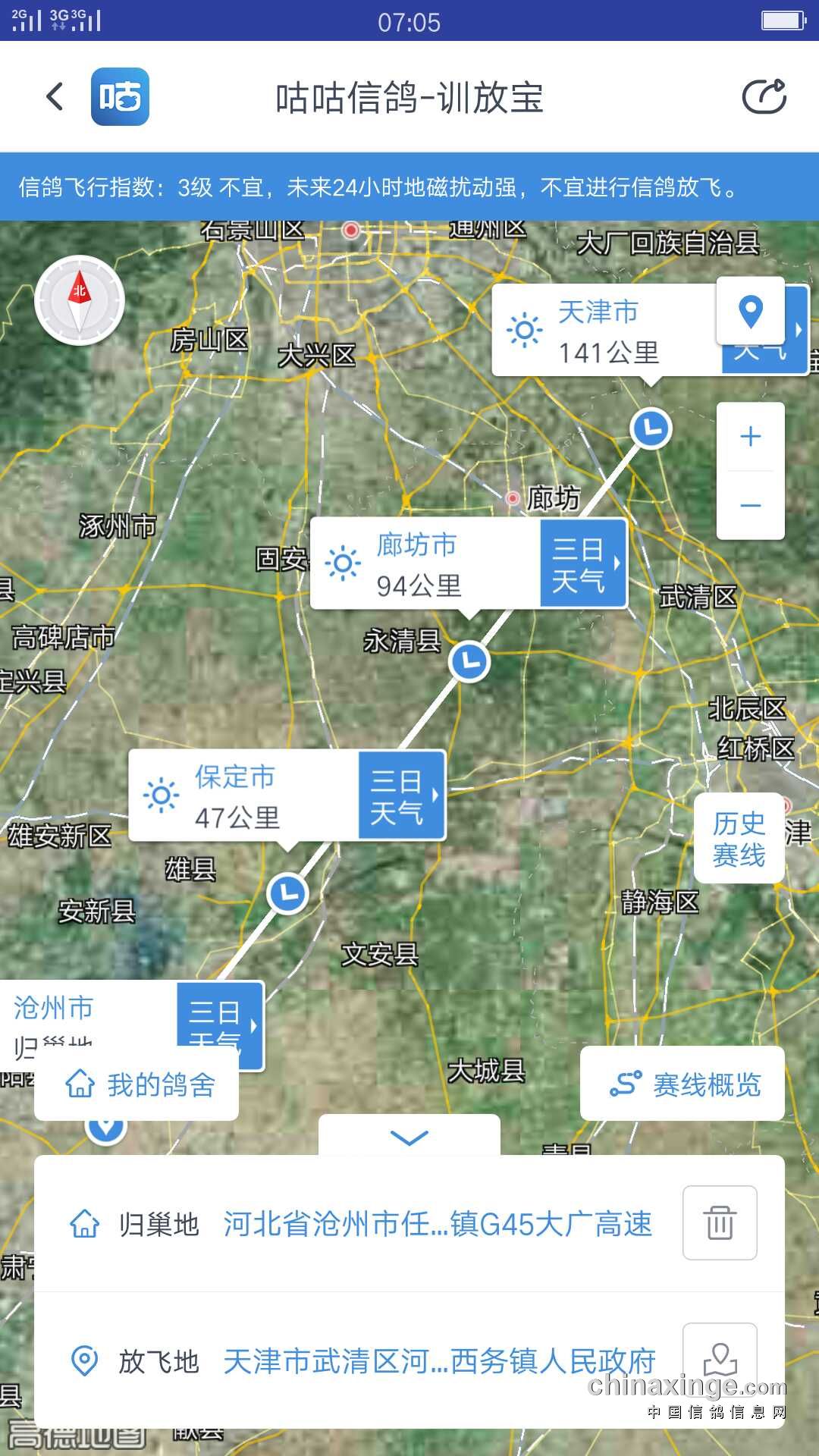The image size is (819, 1456).
Task: Open 三日天气 for 保定市
Action: pyautogui.click(x=402, y=795)
